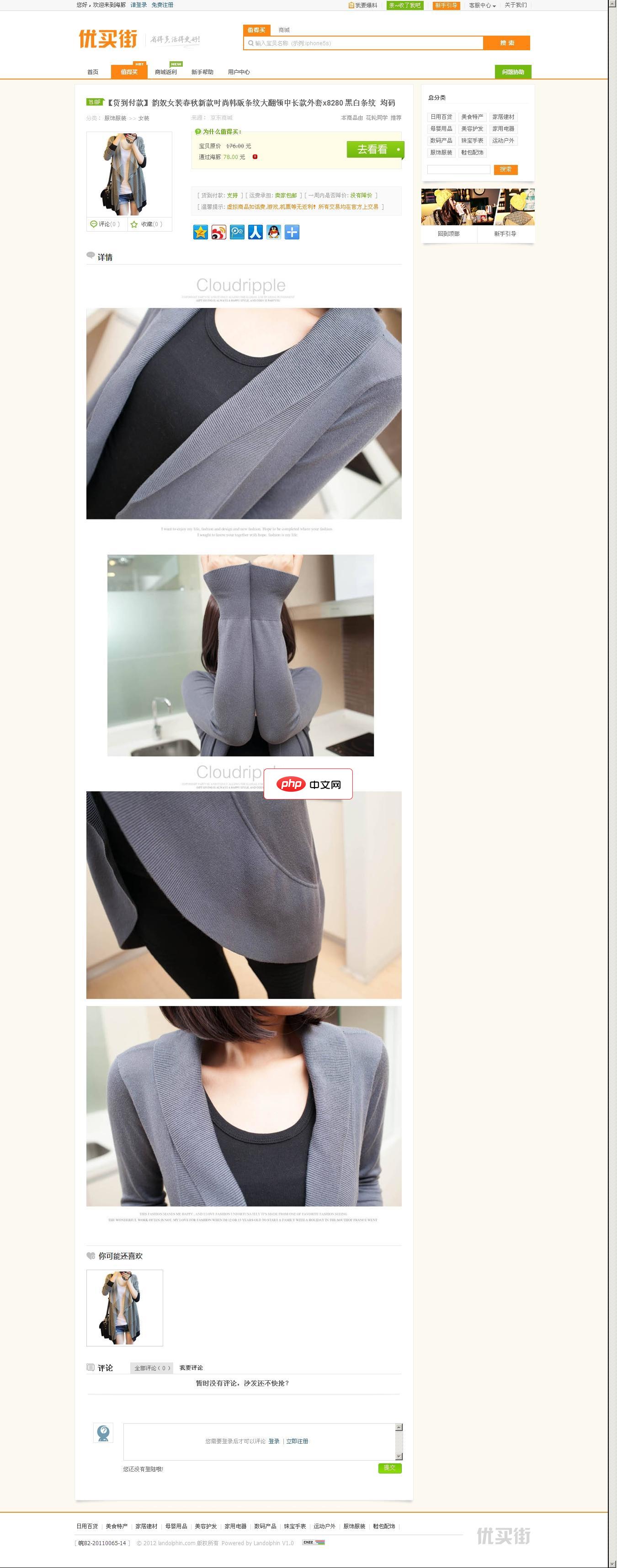Share via the QQ penguin icon
The width and height of the screenshot is (617, 1568).
point(273,232)
